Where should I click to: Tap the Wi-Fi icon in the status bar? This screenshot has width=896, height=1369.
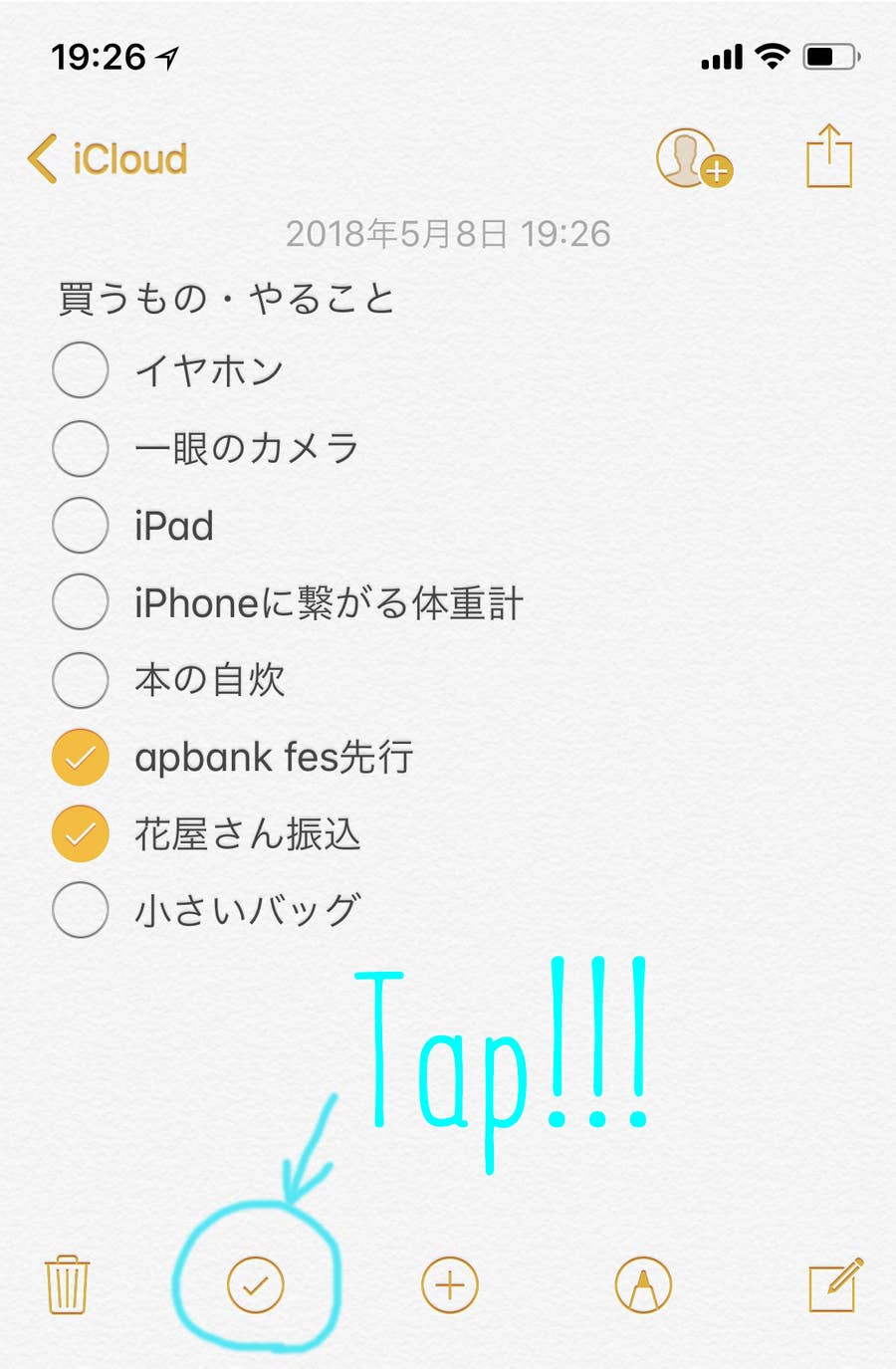772,57
